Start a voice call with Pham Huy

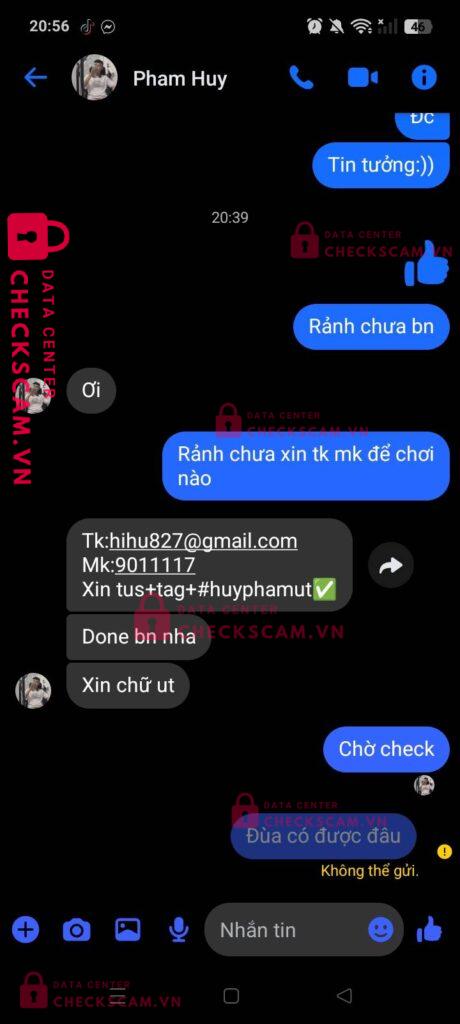click(301, 78)
